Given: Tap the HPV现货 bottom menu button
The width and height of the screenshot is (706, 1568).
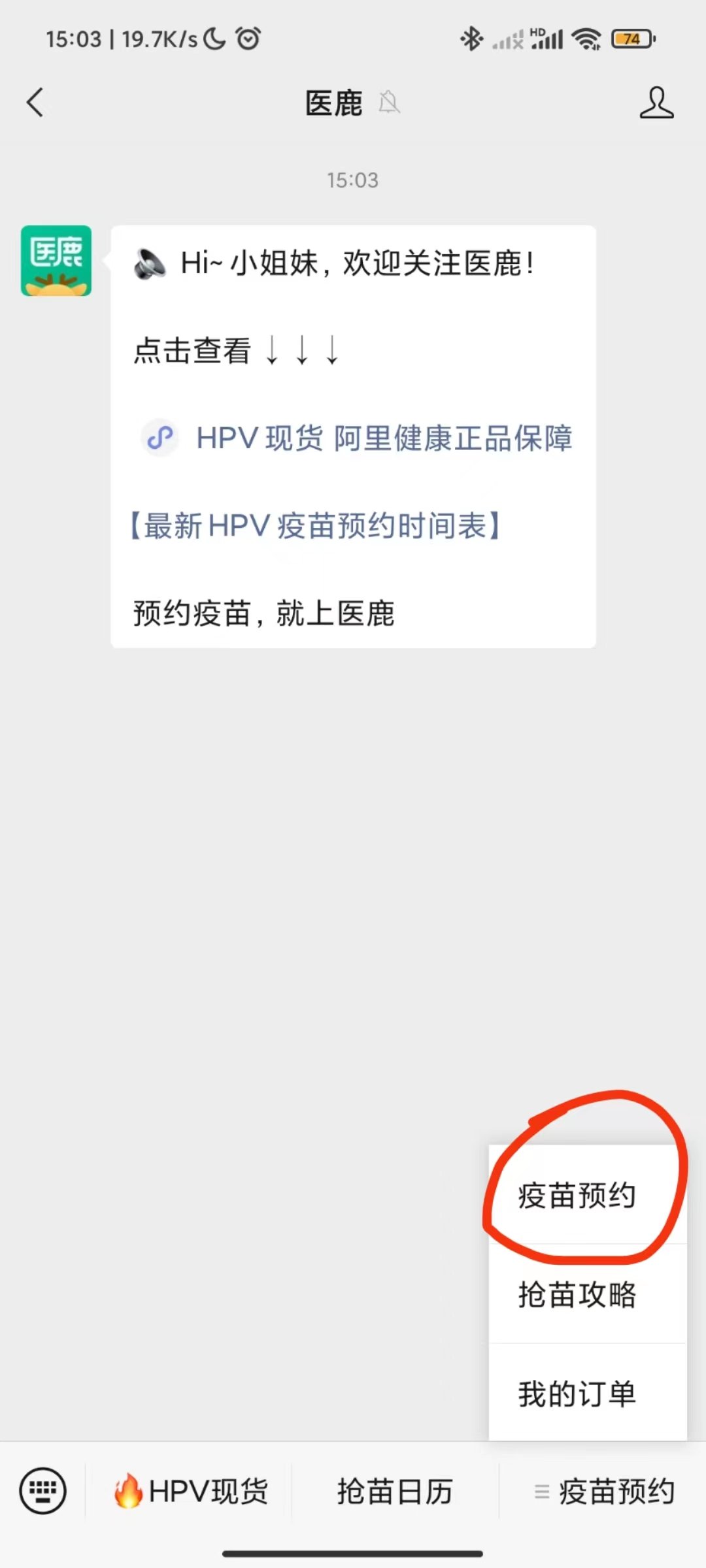Looking at the screenshot, I should [191, 1492].
